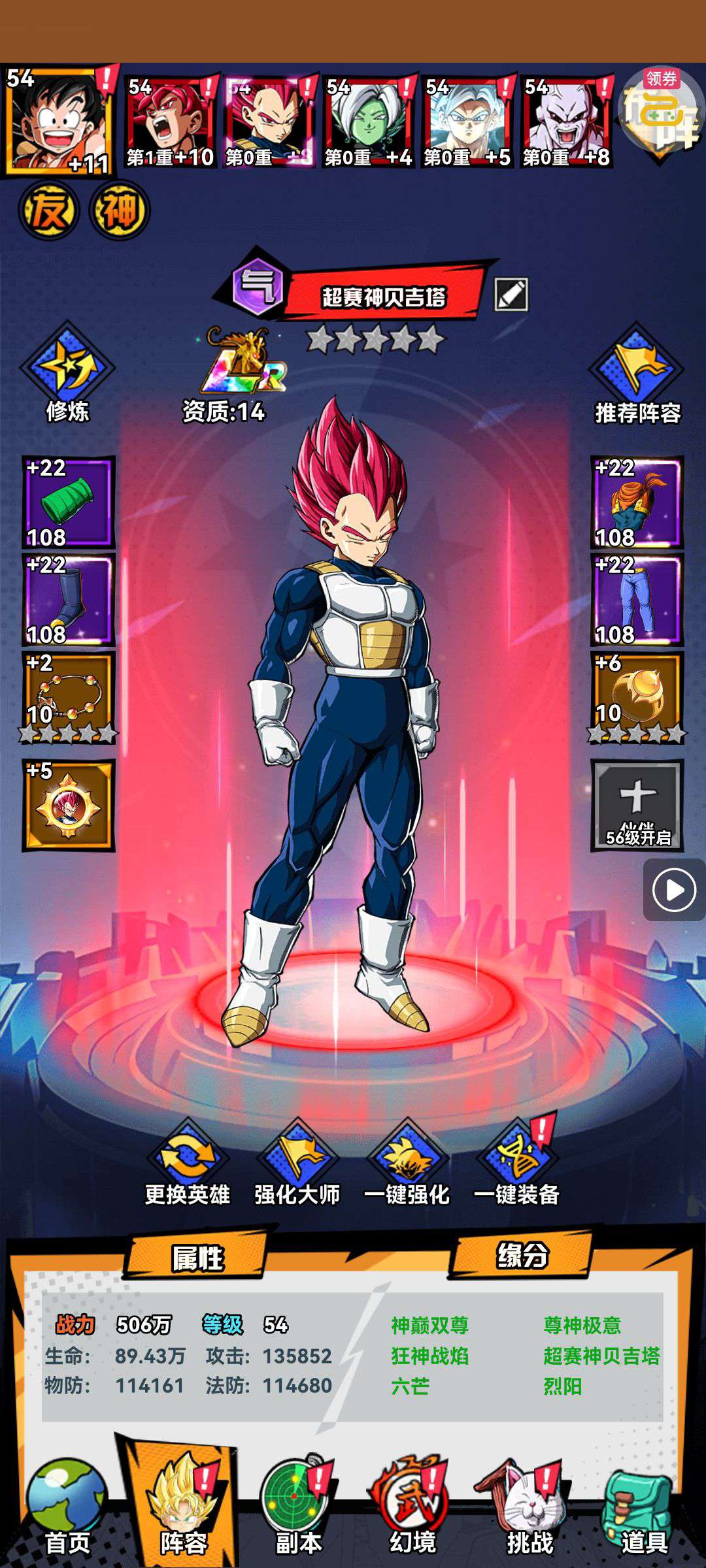This screenshot has width=706, height=1568.
Task: Tap the edit pencil next to hero name
Action: point(511,294)
